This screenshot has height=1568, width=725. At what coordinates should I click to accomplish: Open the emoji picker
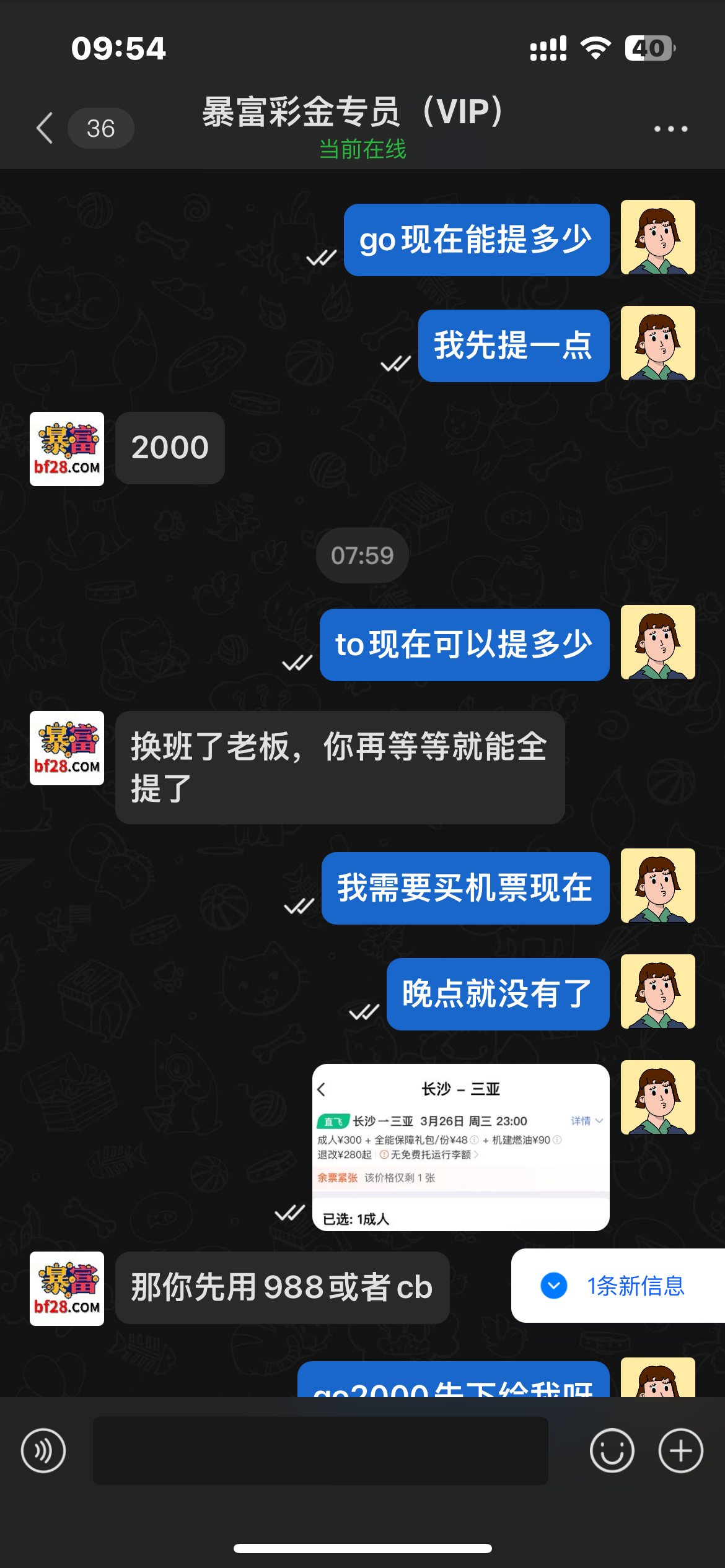612,1450
